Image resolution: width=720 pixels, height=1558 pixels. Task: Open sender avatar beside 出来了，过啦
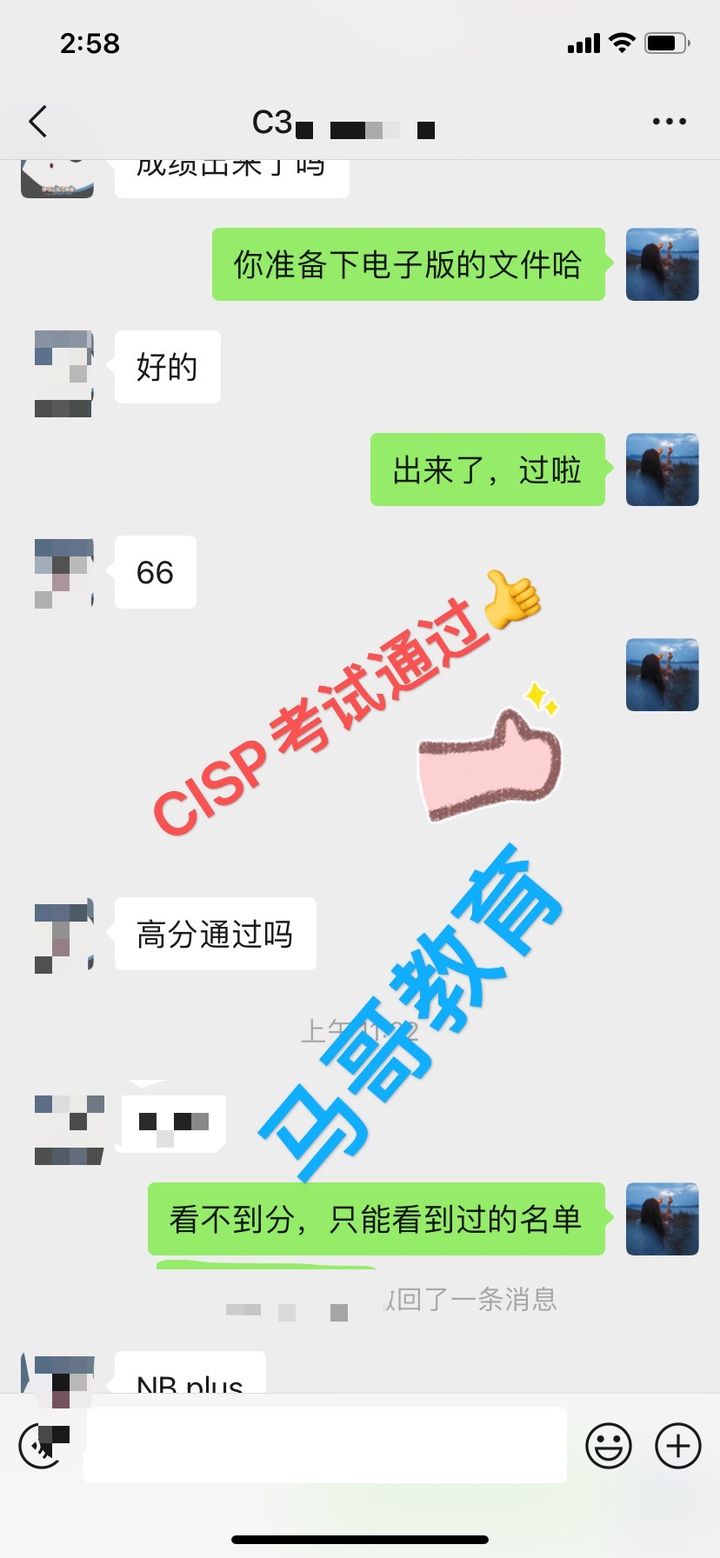(x=662, y=469)
